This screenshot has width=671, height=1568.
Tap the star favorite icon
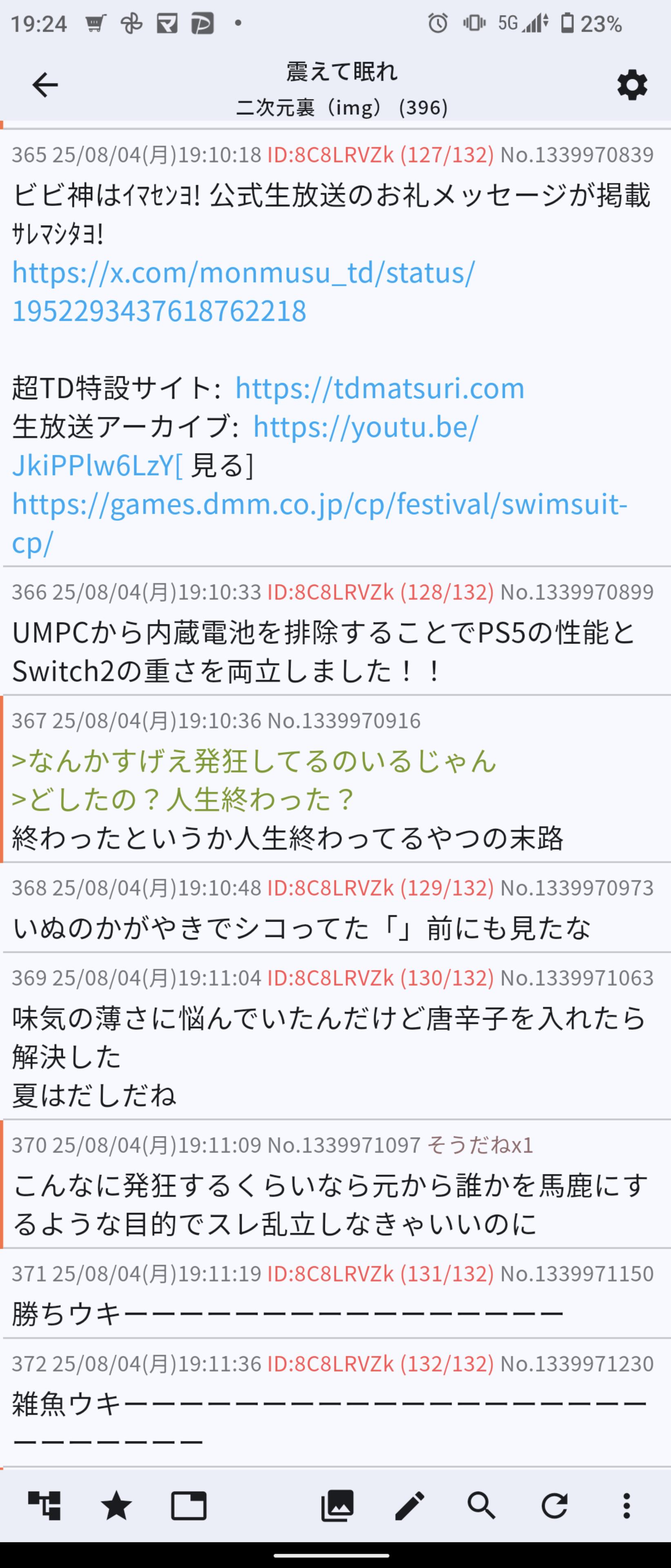pyautogui.click(x=116, y=1506)
